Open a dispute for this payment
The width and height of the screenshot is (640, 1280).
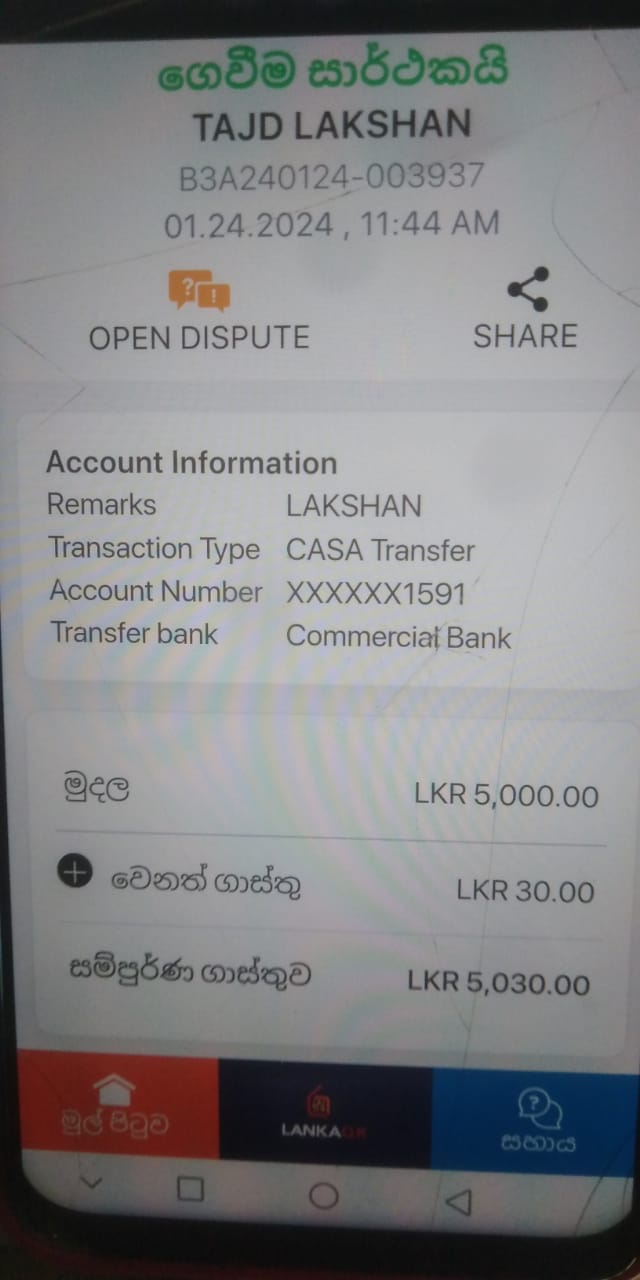[x=199, y=312]
